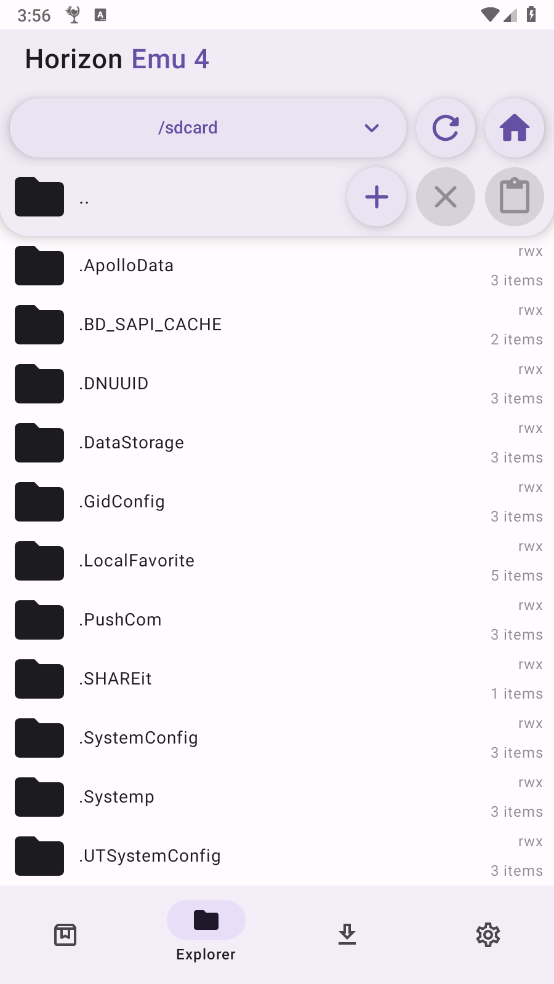Go to the home directory
The image size is (554, 984).
coord(514,128)
